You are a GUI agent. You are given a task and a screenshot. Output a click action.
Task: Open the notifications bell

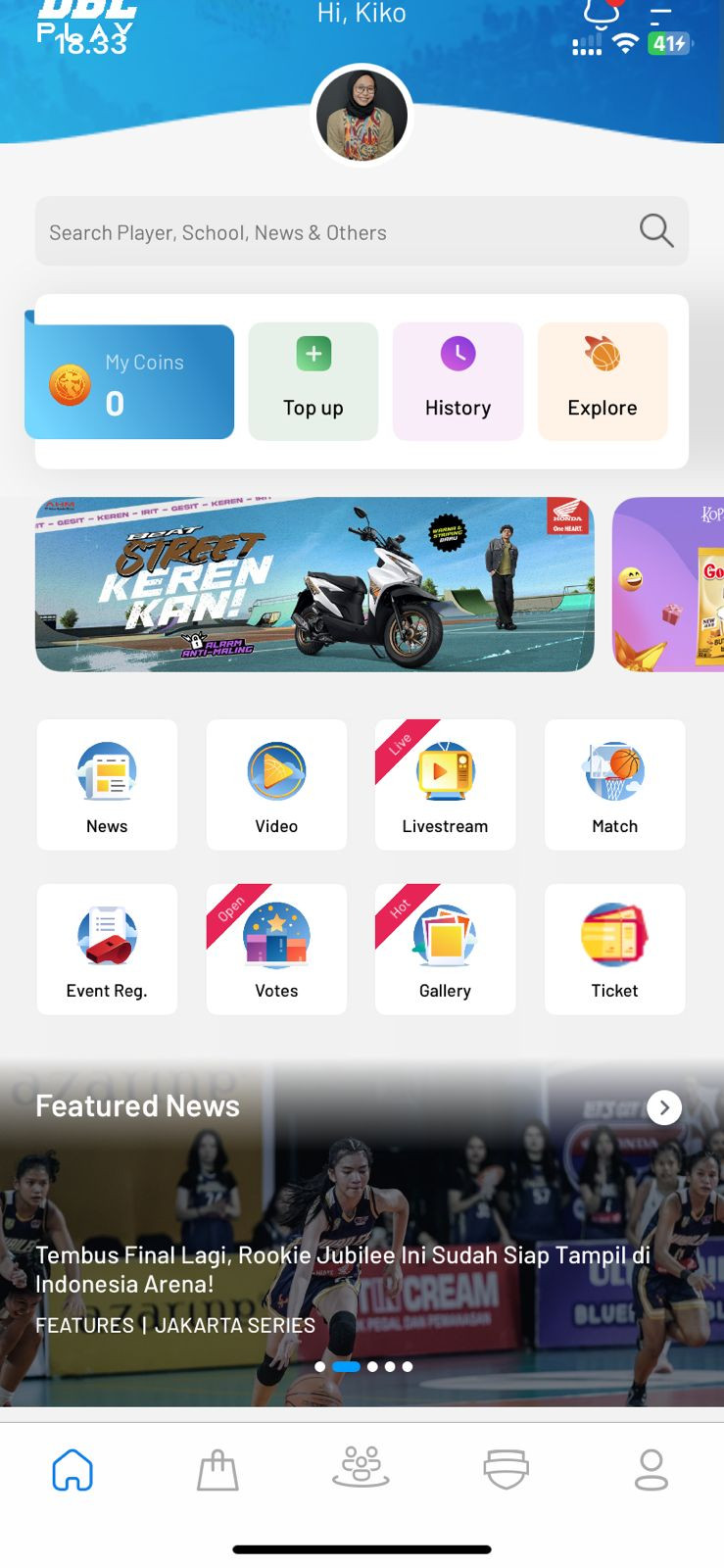point(601,12)
